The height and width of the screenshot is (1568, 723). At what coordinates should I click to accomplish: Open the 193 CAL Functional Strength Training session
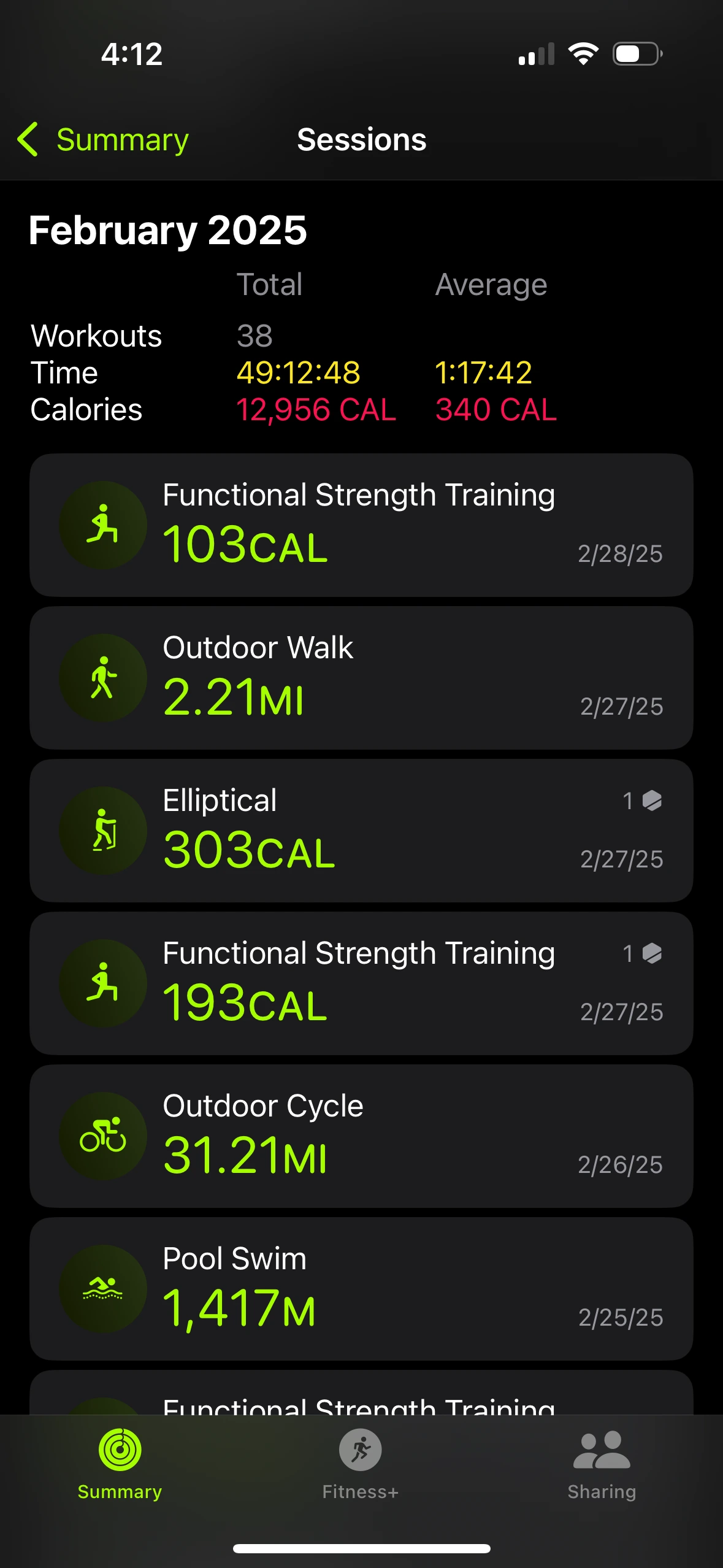(x=361, y=983)
